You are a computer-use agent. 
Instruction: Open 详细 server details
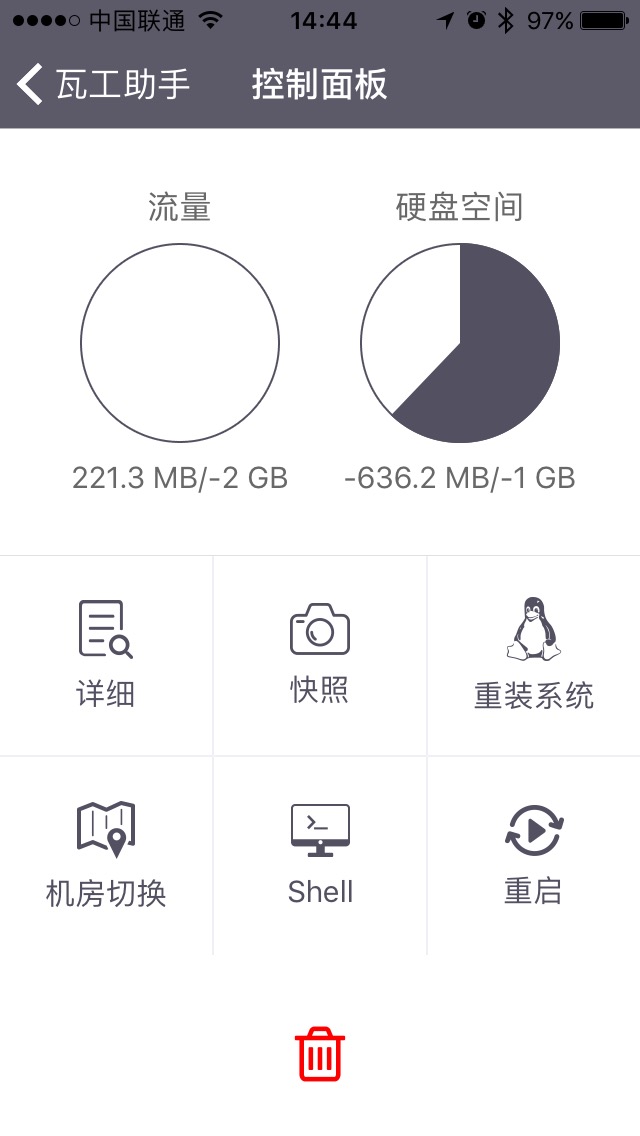106,654
